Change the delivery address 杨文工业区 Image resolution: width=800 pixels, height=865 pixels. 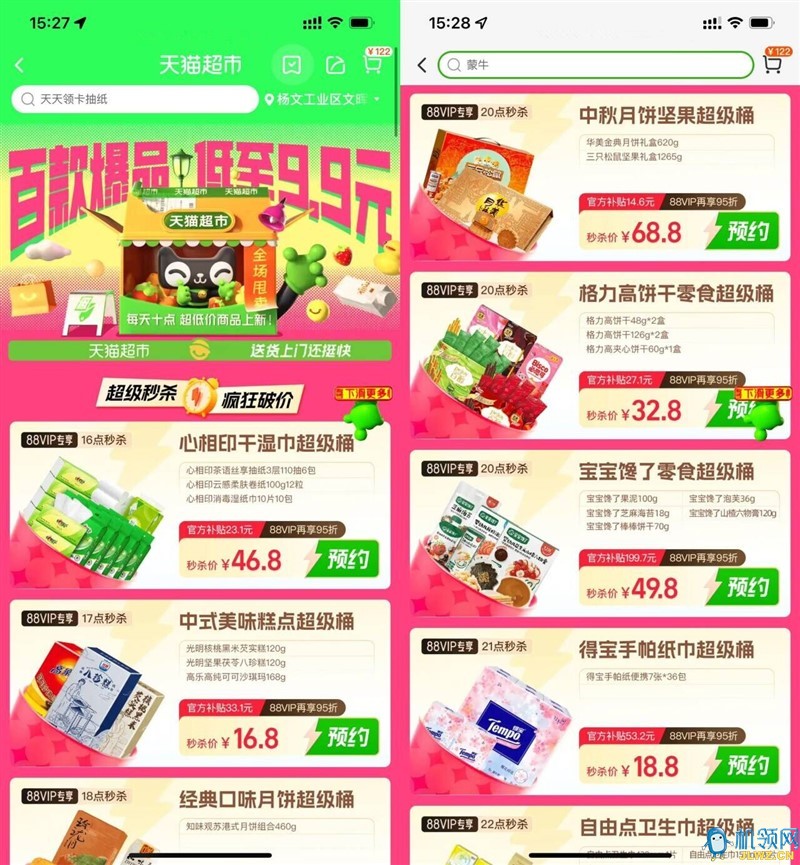coord(322,100)
